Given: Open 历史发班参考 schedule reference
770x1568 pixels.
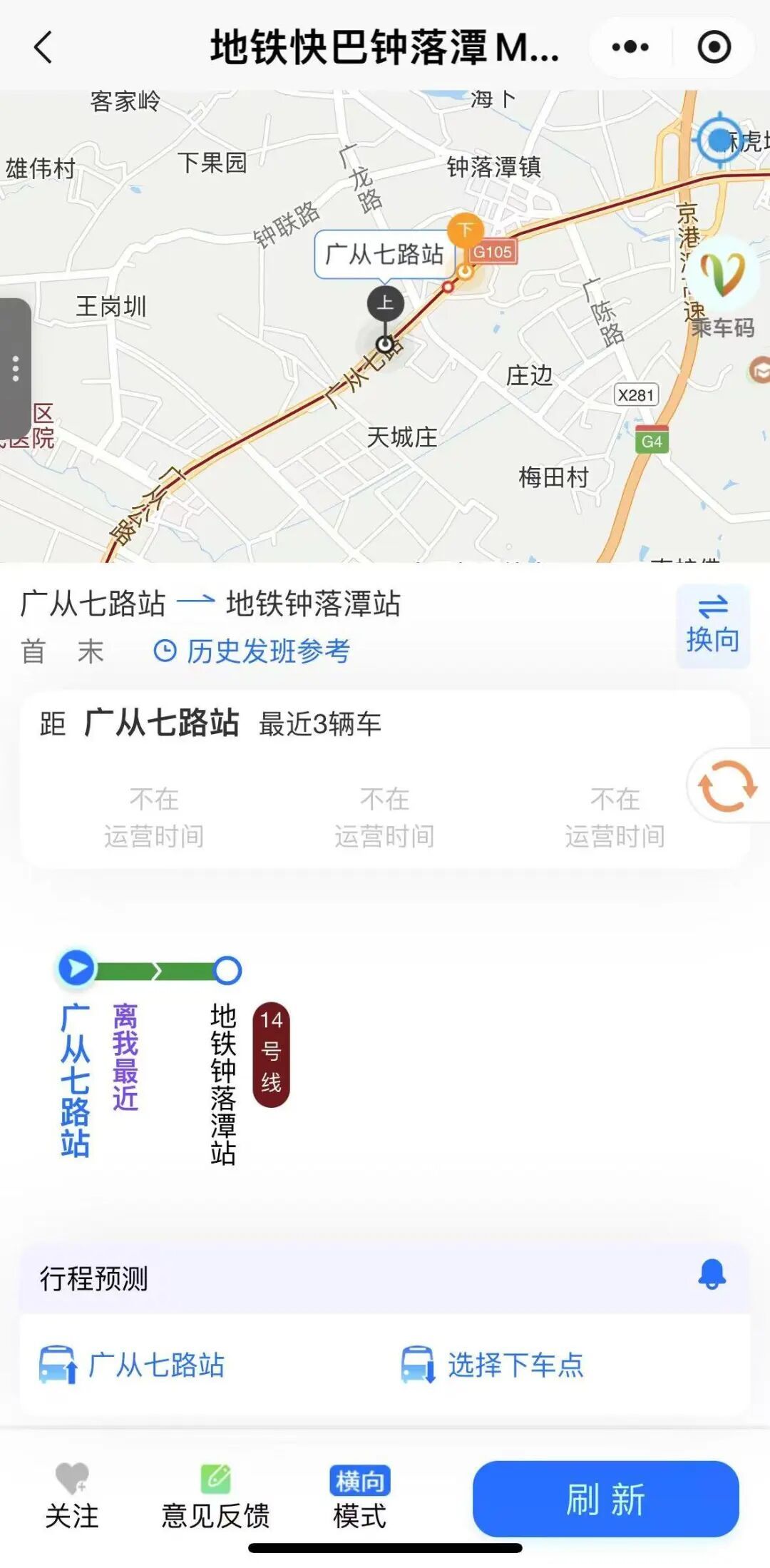Looking at the screenshot, I should (252, 651).
